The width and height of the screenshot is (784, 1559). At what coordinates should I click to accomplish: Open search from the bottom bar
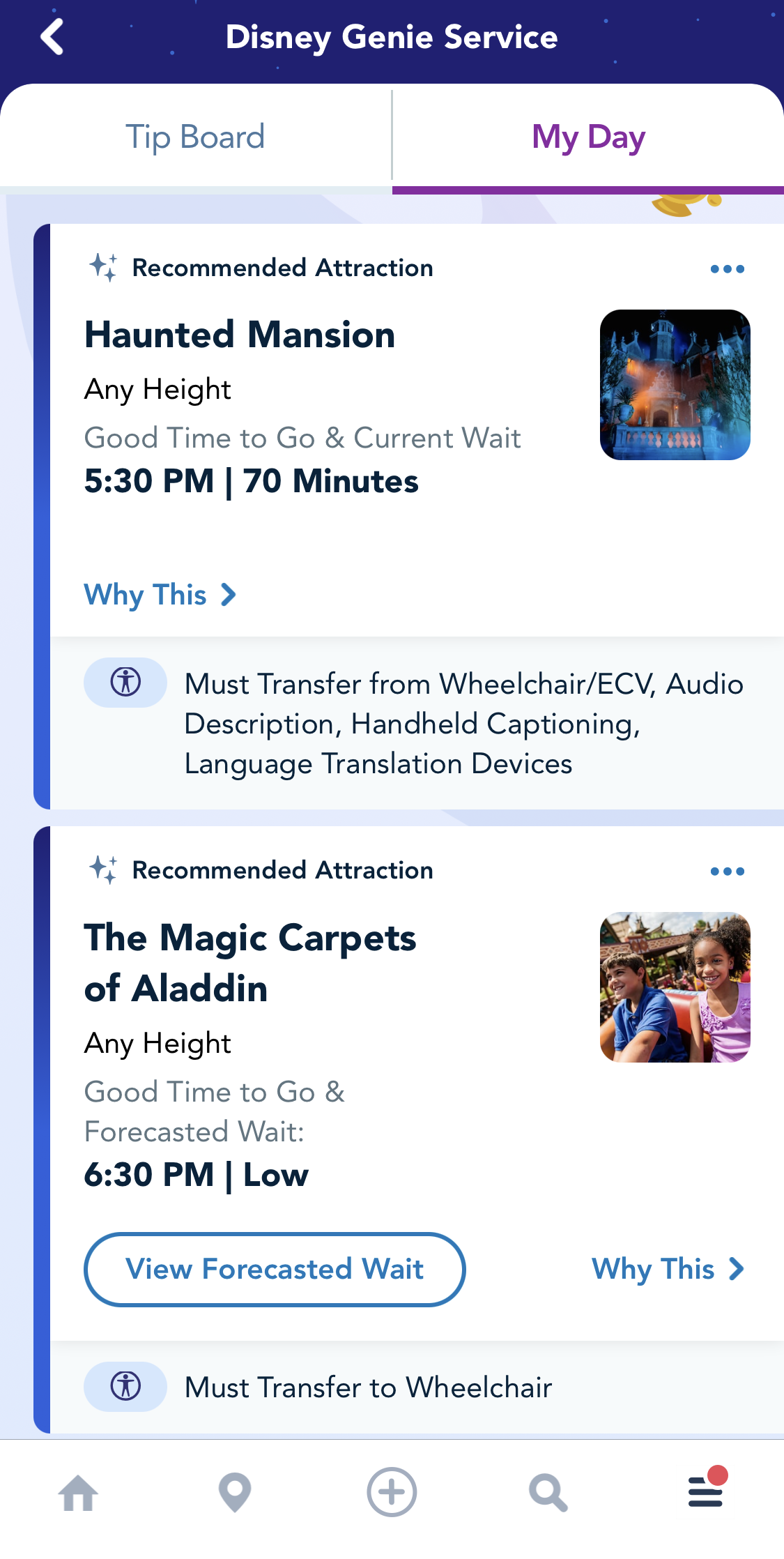pos(548,1493)
